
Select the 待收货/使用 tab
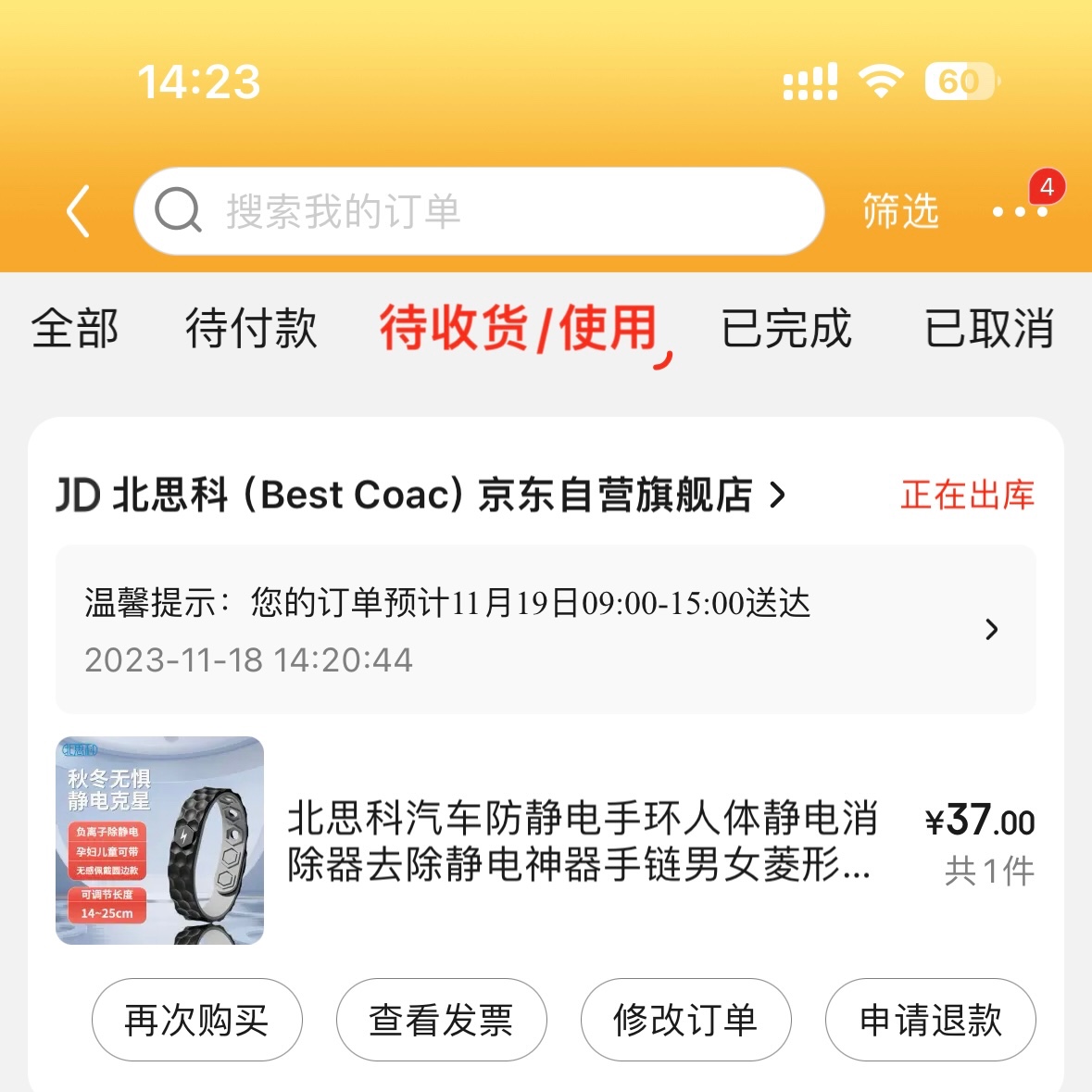(x=518, y=329)
